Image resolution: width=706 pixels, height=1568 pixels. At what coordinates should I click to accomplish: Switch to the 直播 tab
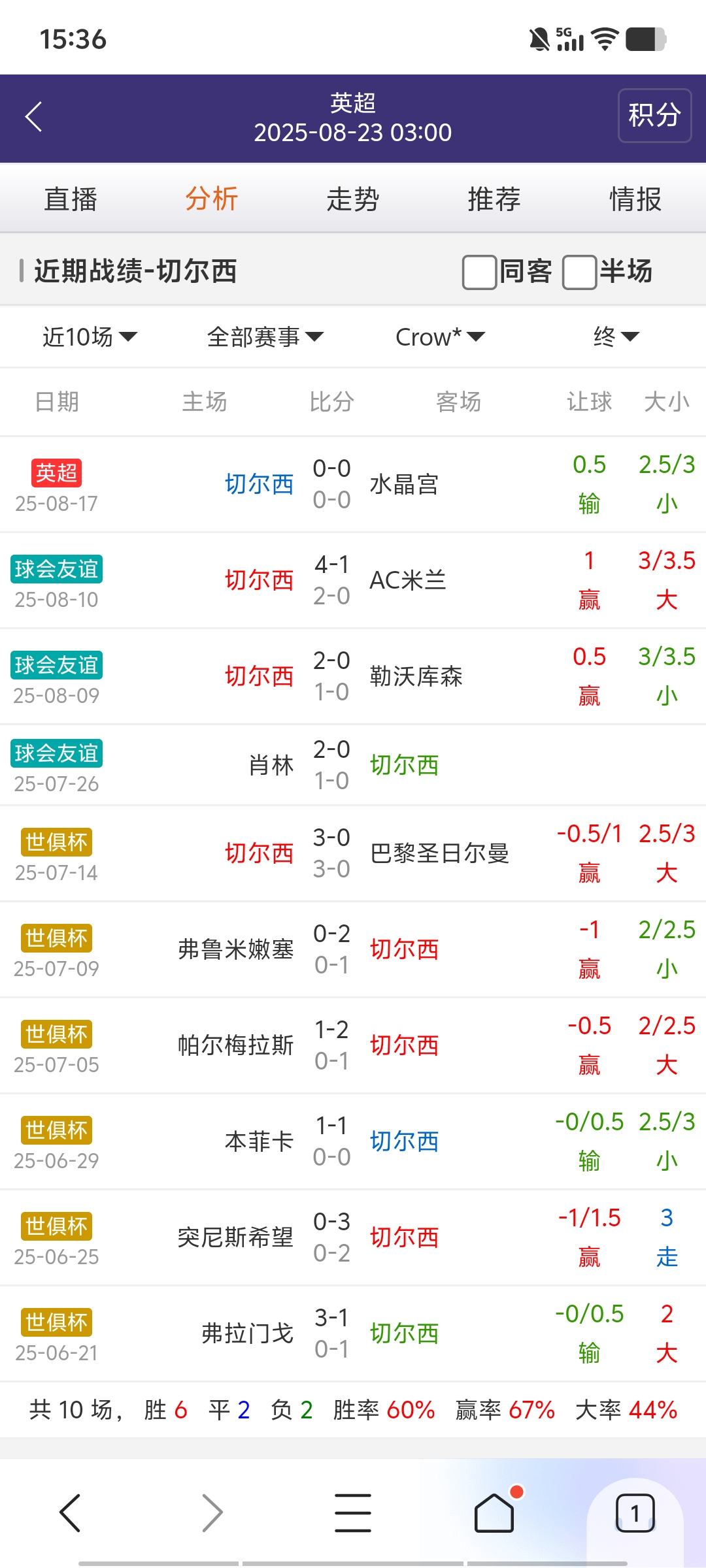[71, 199]
